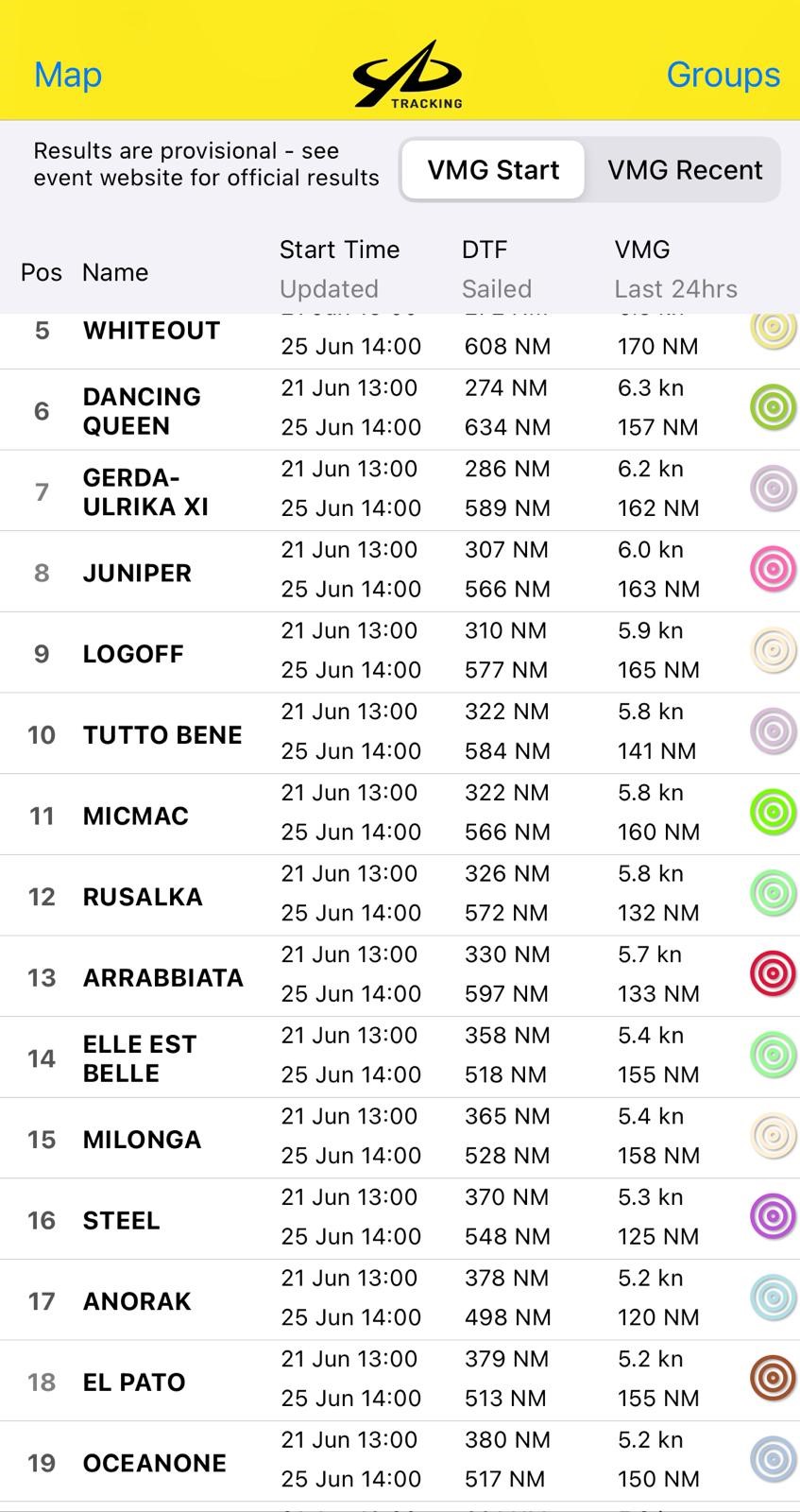Open MICMAC in position 11
Screen dimensions: 800x1512
[400, 815]
